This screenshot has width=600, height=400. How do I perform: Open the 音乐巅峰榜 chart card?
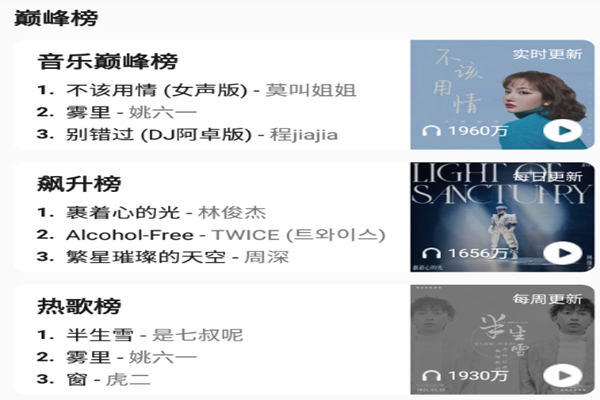107,62
